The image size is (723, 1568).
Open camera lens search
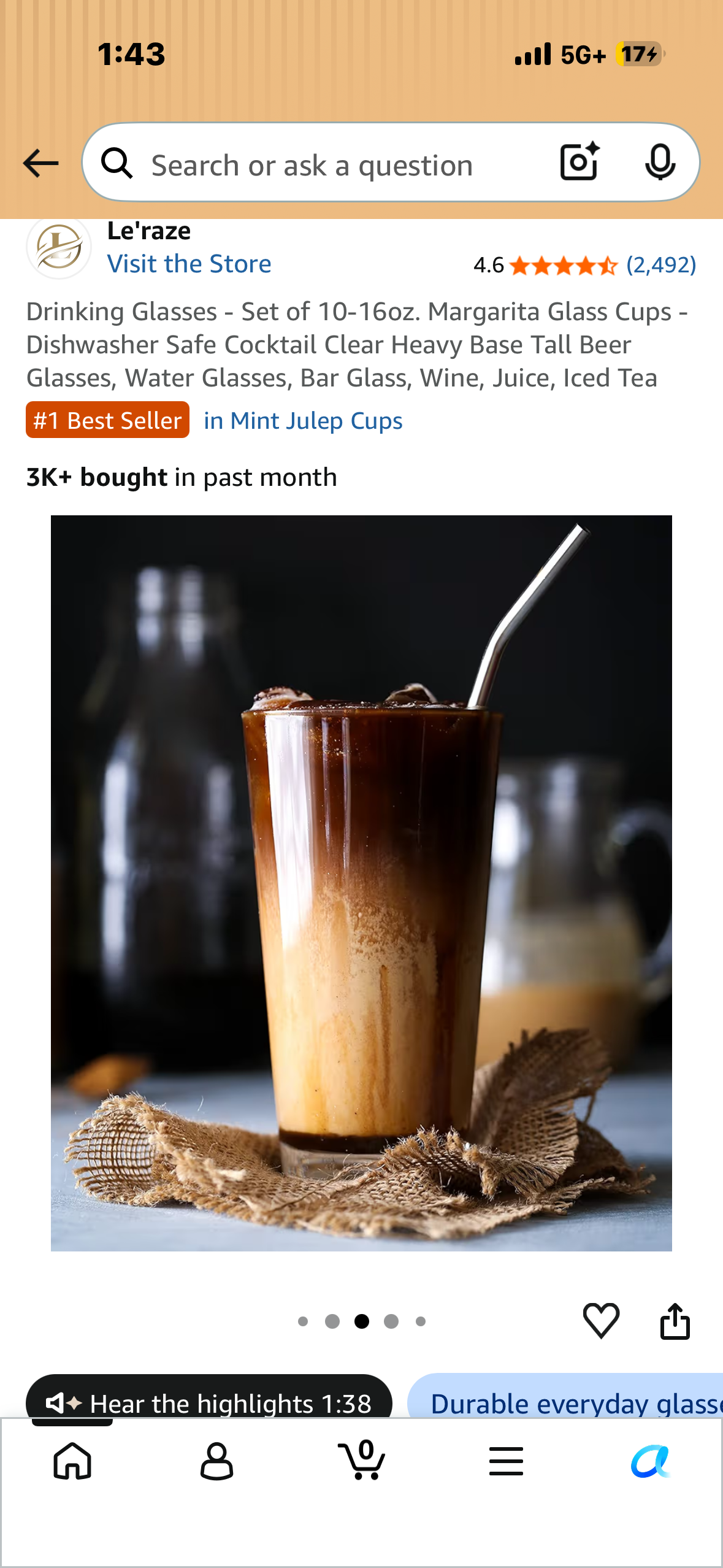tap(580, 162)
